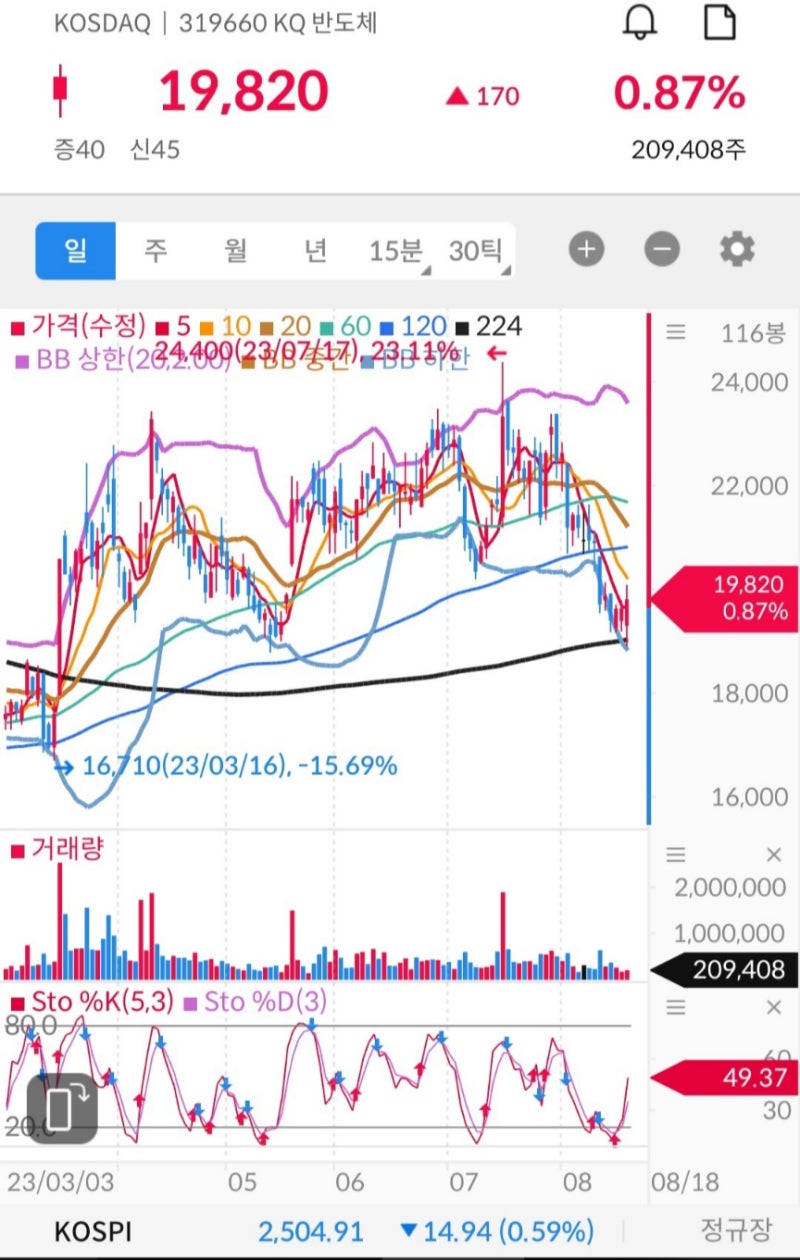
Task: Zoom out of the chart with minus icon
Action: 661,249
